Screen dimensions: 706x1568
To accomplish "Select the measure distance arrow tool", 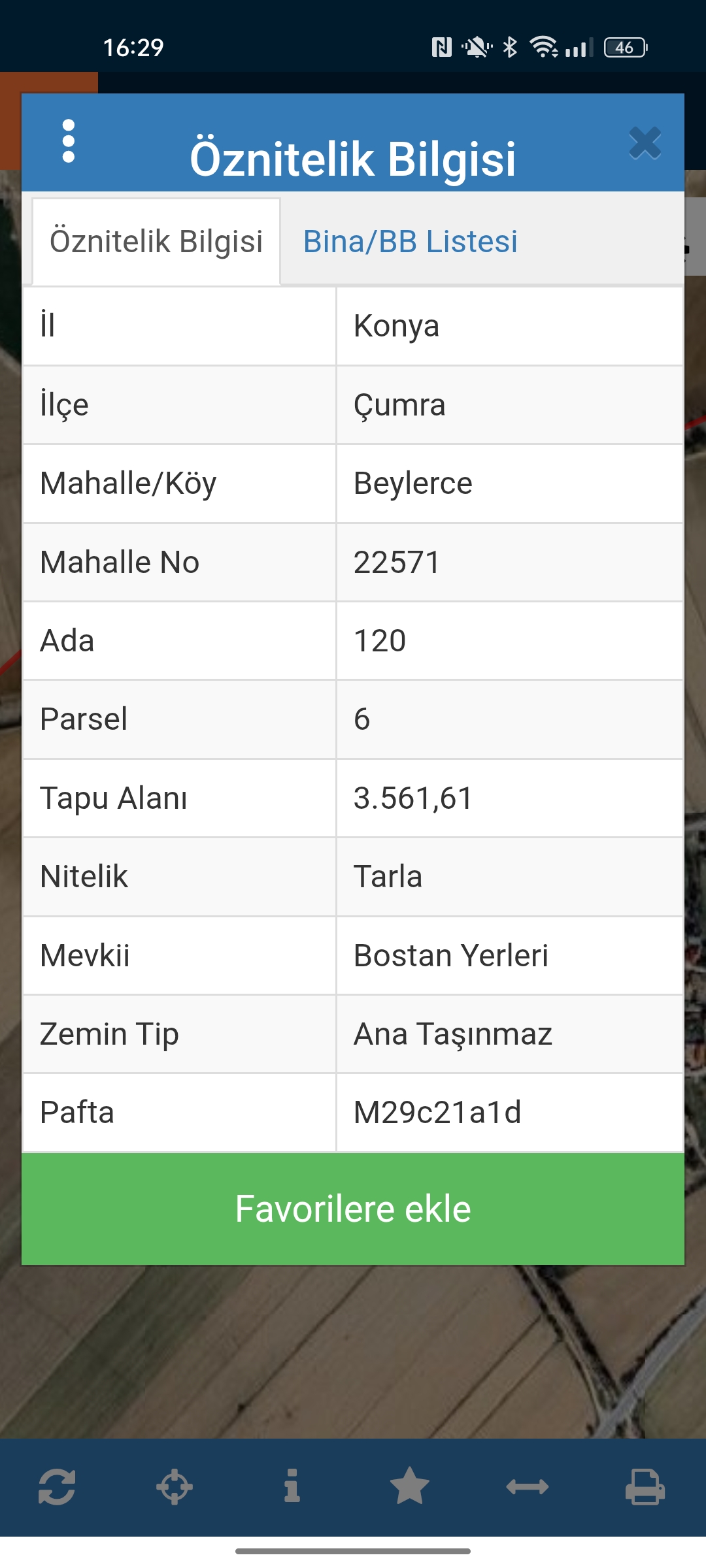I will (x=528, y=1487).
